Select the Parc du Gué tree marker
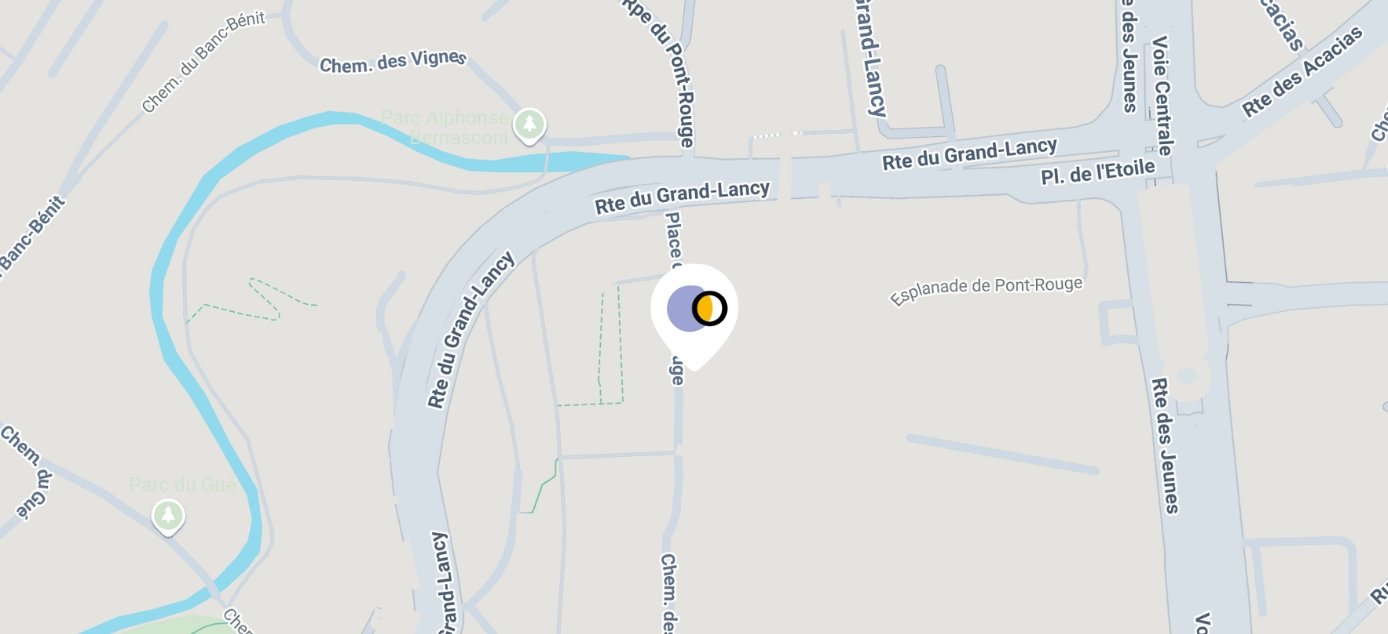This screenshot has height=634, width=1388. pyautogui.click(x=168, y=516)
